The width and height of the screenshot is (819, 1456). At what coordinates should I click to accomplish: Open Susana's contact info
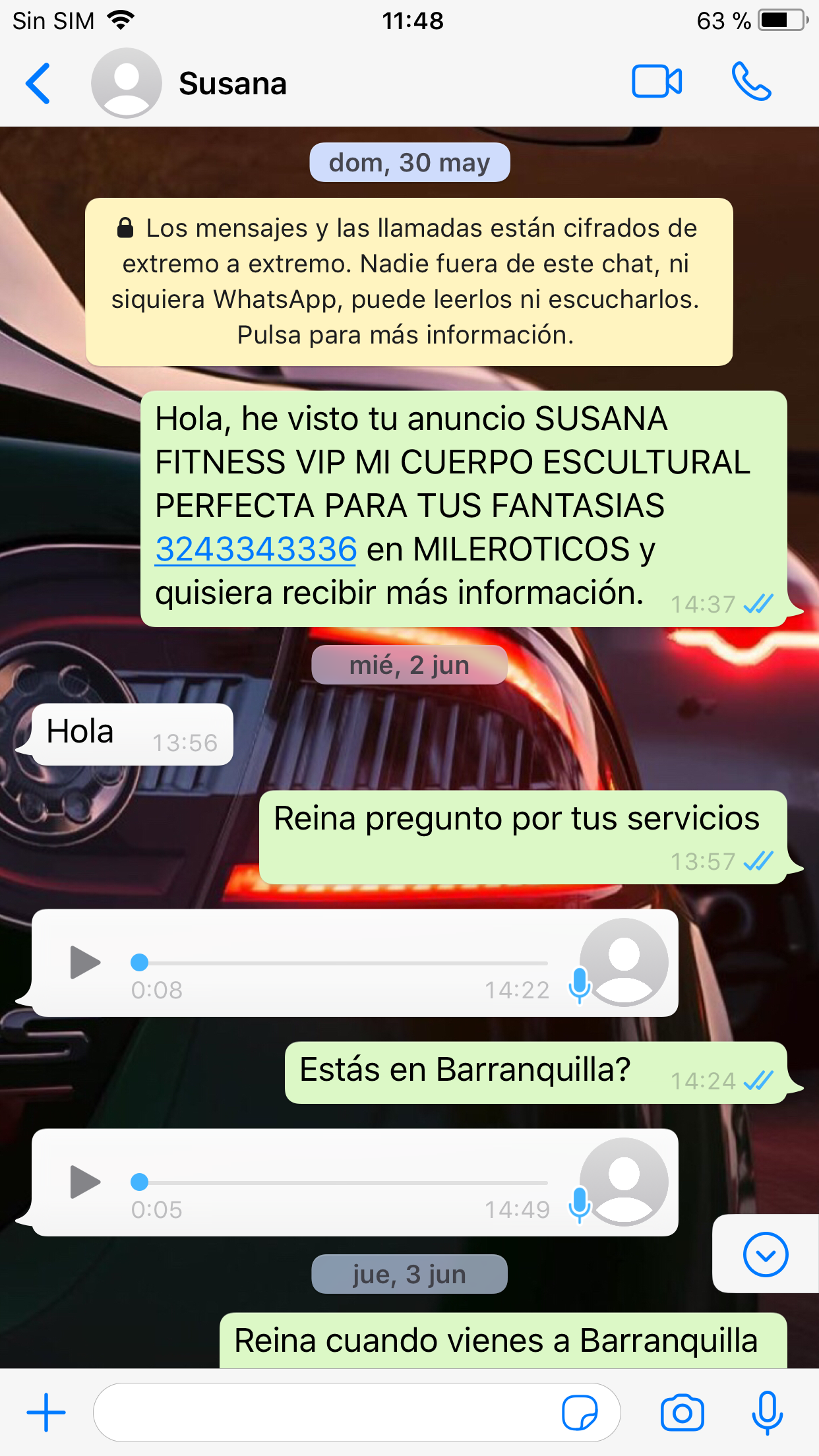point(232,84)
